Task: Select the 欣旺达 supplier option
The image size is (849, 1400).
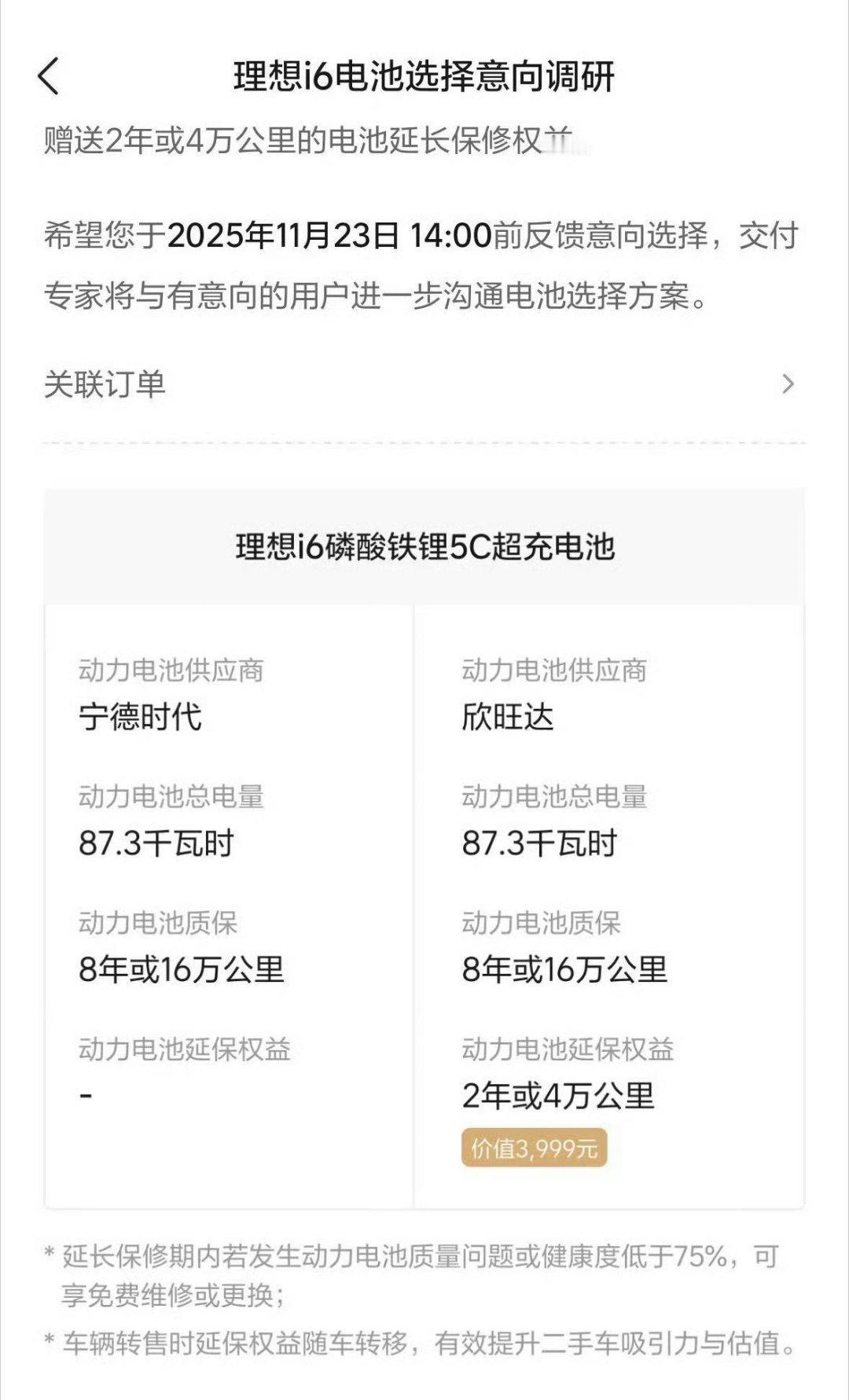Action: pyautogui.click(x=511, y=715)
